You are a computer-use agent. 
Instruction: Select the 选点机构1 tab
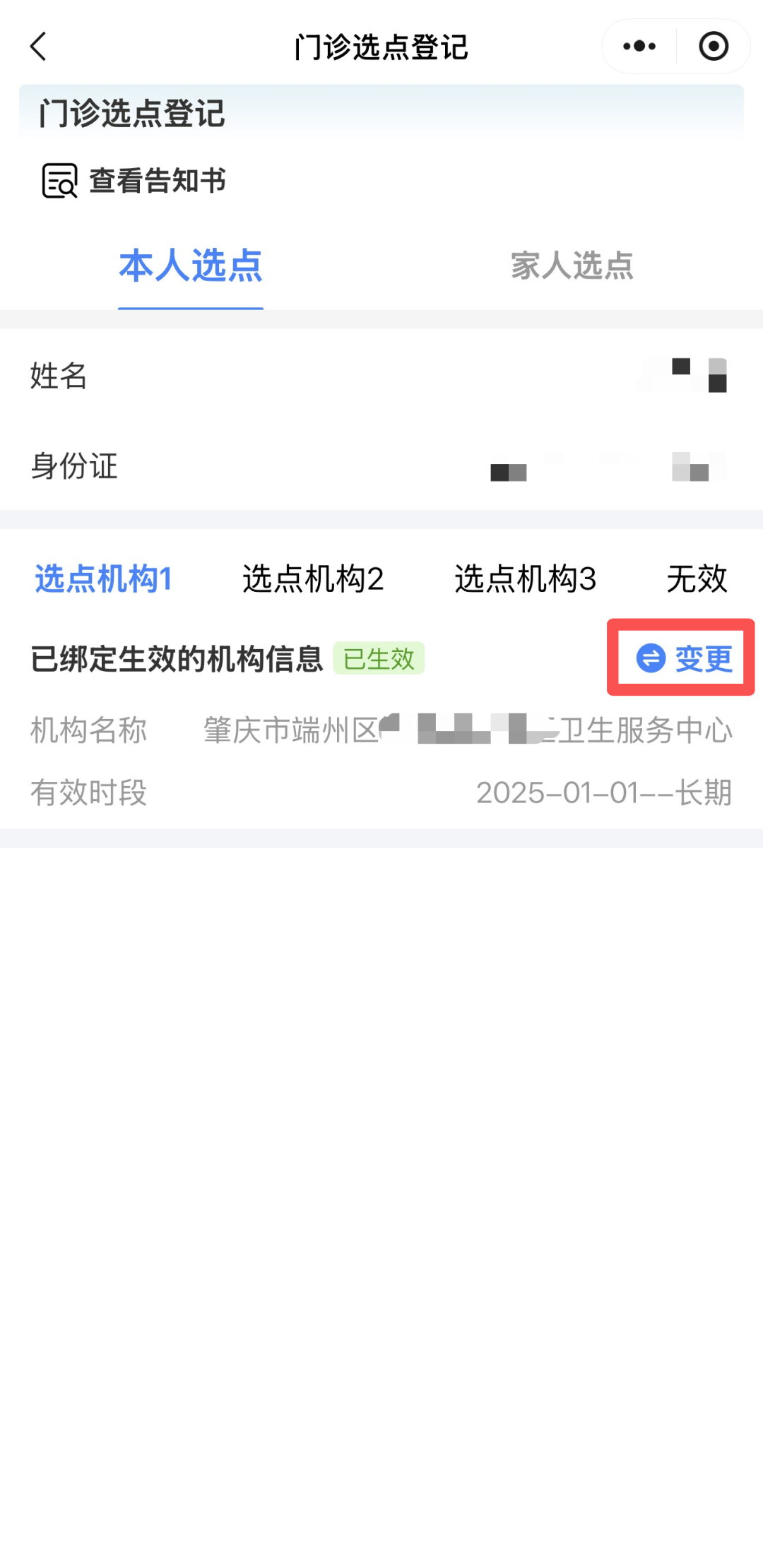(104, 579)
